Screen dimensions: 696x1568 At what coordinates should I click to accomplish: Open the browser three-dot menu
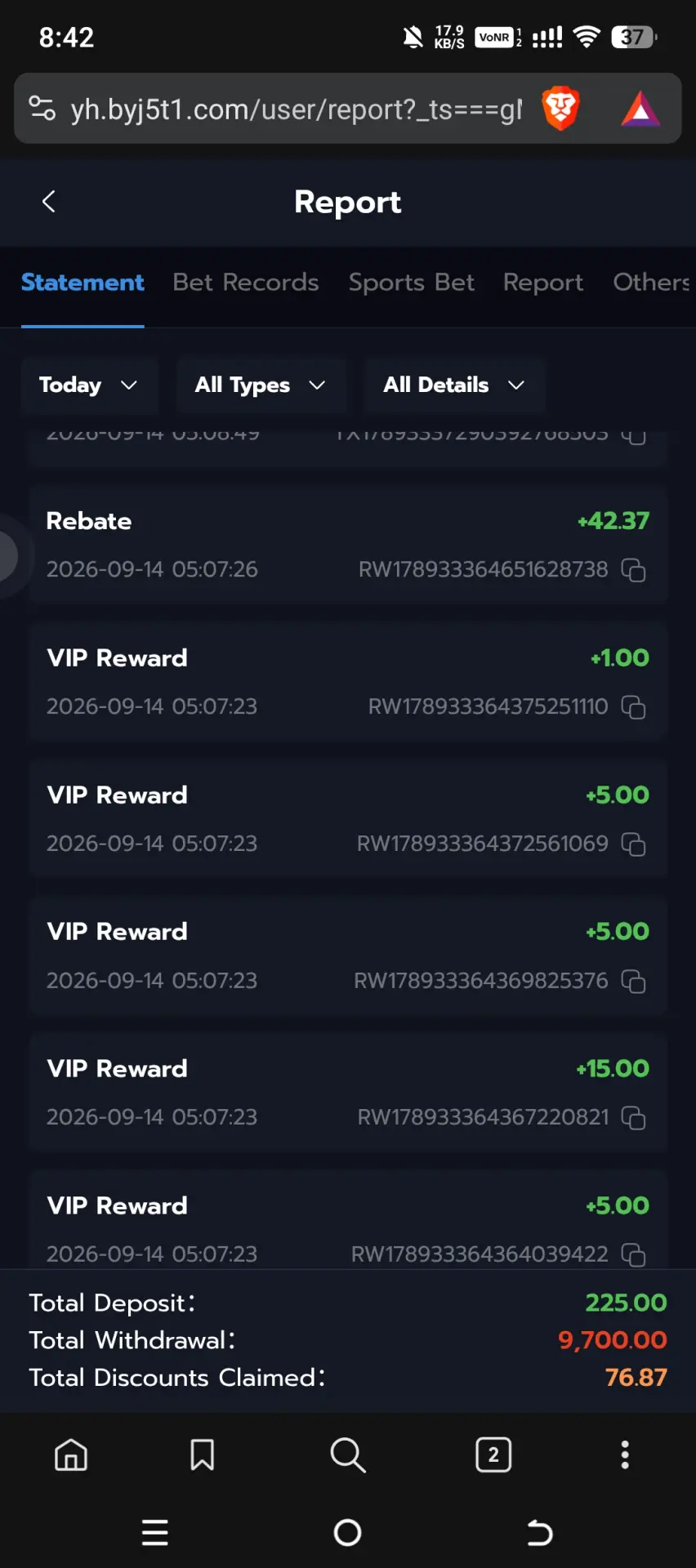pyautogui.click(x=625, y=1454)
